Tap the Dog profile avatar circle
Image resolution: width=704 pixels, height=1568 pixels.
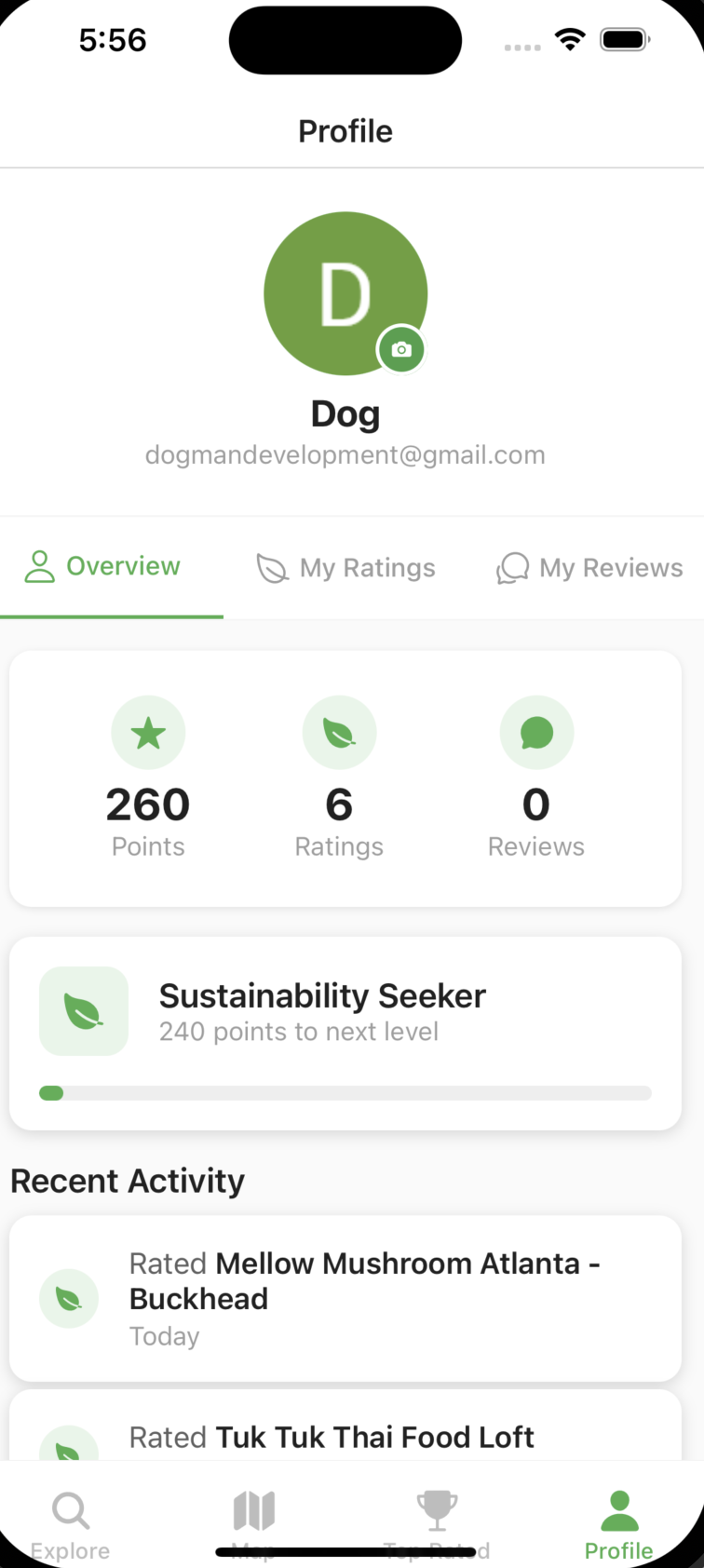click(x=345, y=292)
